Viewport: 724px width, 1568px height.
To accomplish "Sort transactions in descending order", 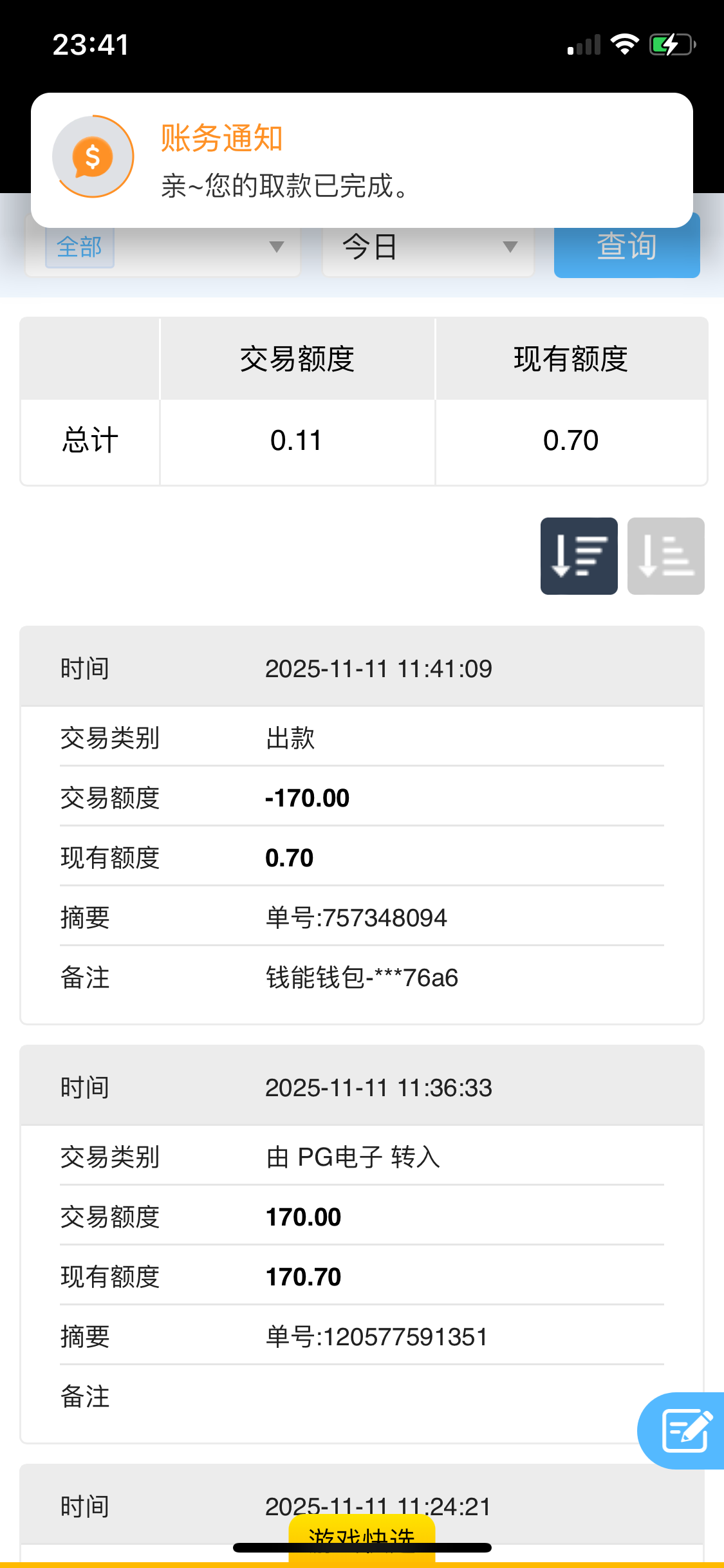I will click(x=579, y=556).
